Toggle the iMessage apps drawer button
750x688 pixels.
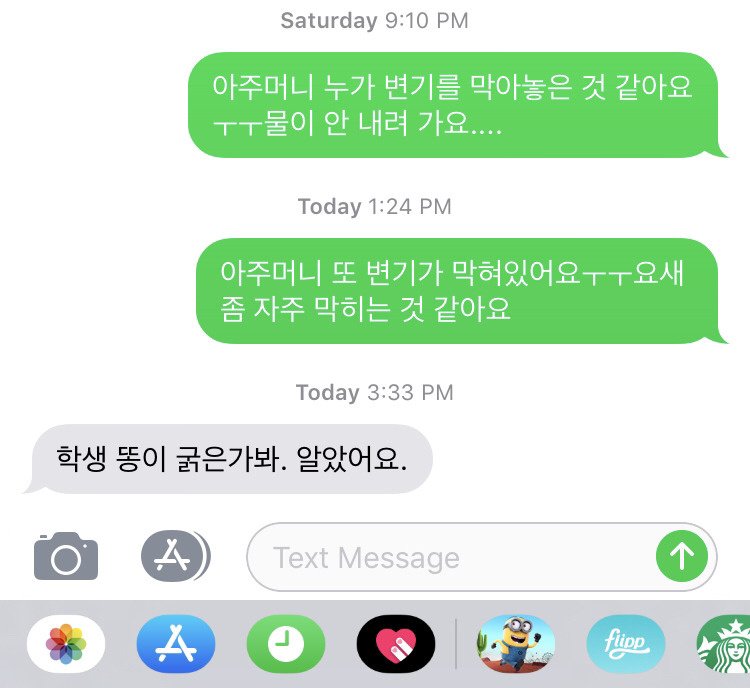pos(175,557)
